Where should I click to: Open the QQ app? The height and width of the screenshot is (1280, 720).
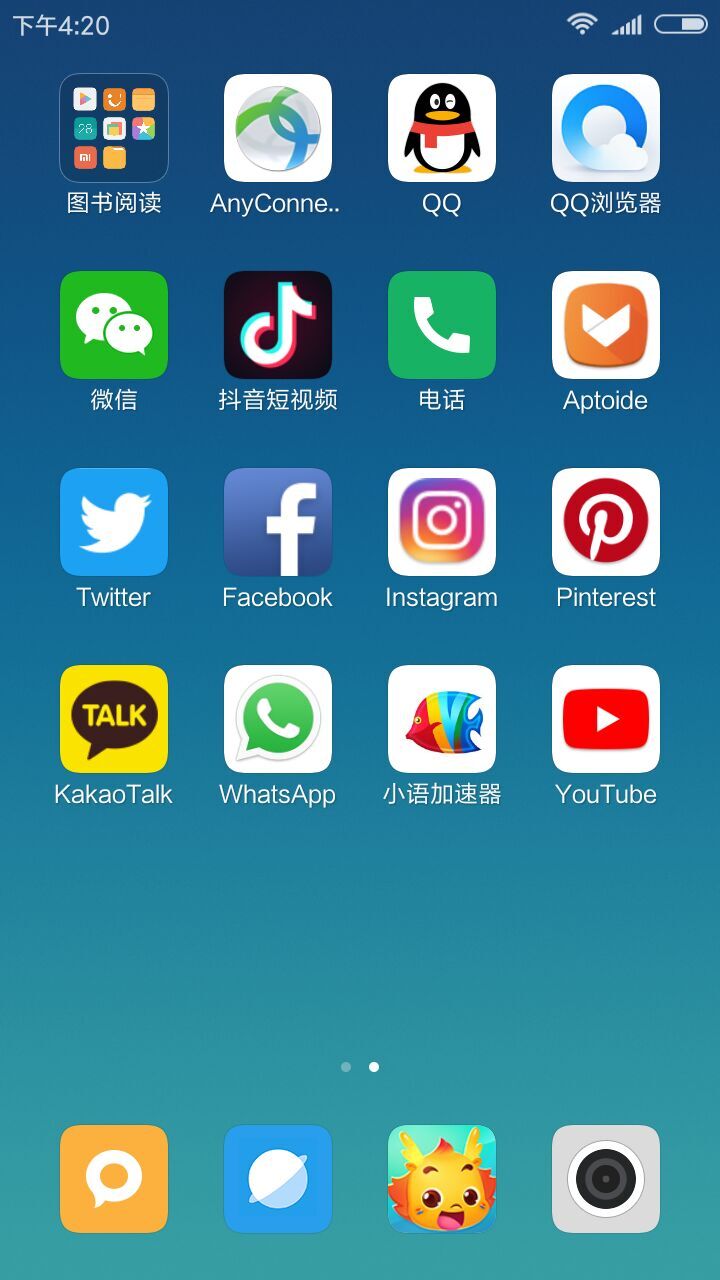pos(442,128)
